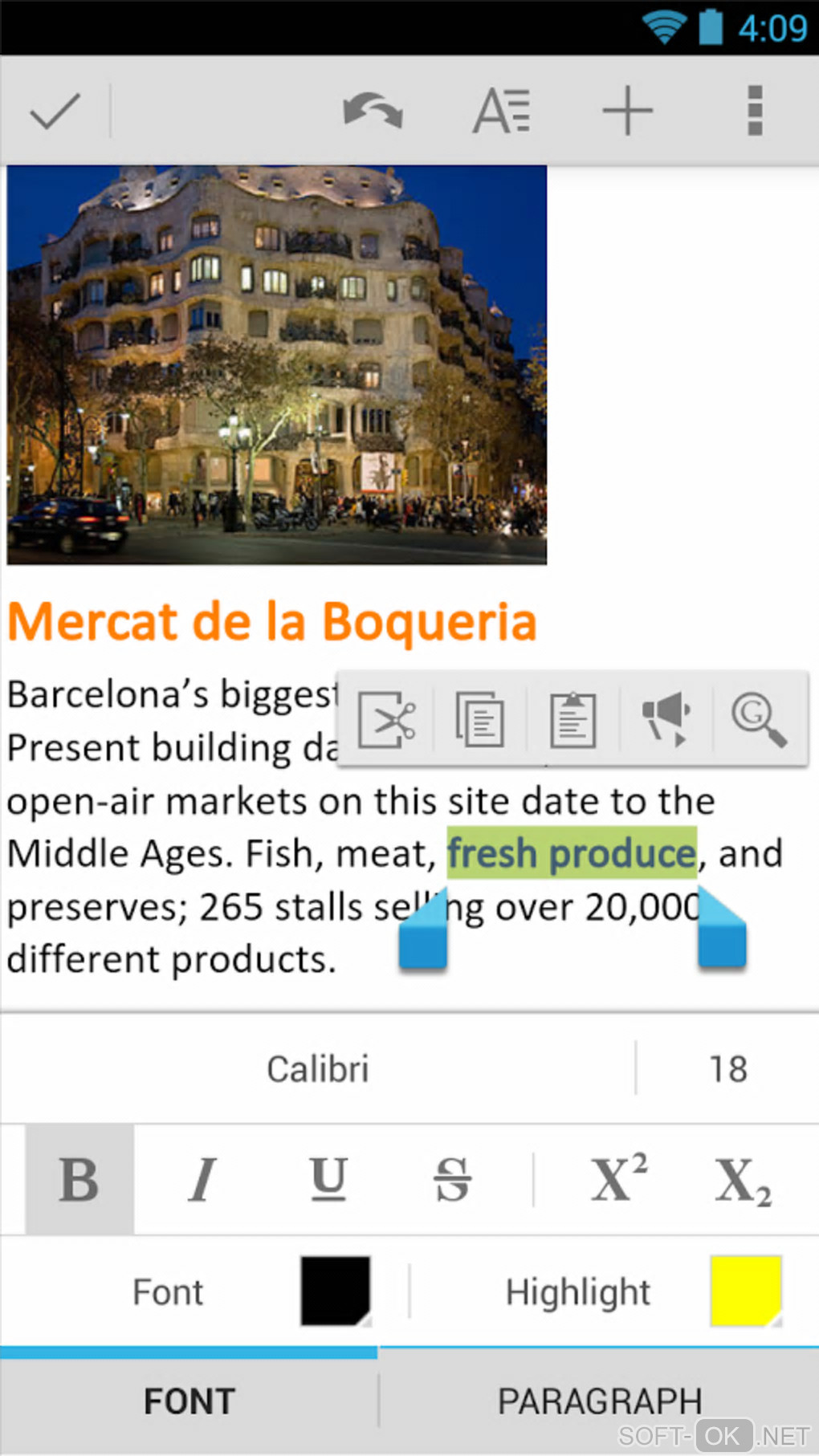Viewport: 819px width, 1456px height.
Task: Apply italic to the selection
Action: [x=202, y=1180]
